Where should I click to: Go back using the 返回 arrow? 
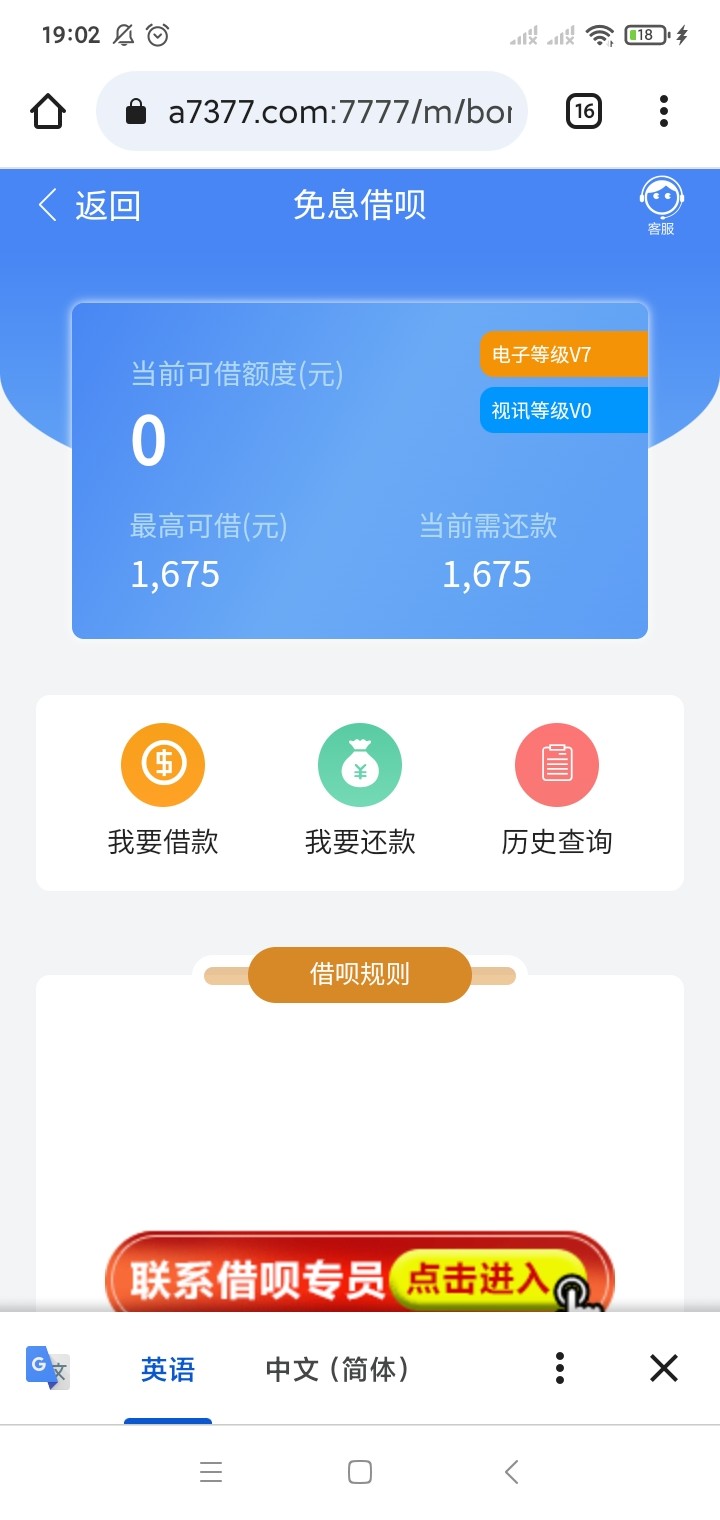click(88, 206)
